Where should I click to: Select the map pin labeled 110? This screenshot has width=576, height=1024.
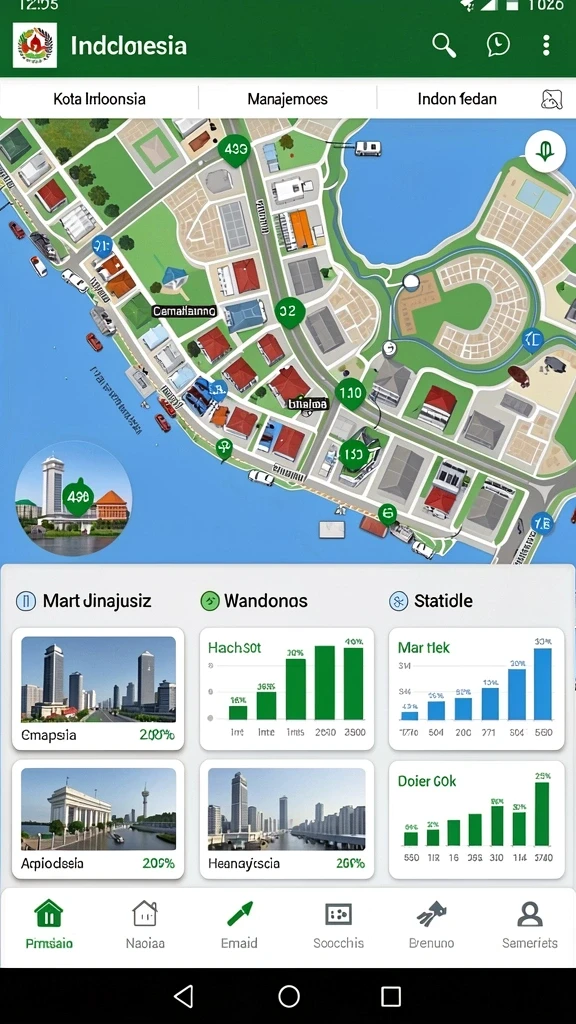350,394
